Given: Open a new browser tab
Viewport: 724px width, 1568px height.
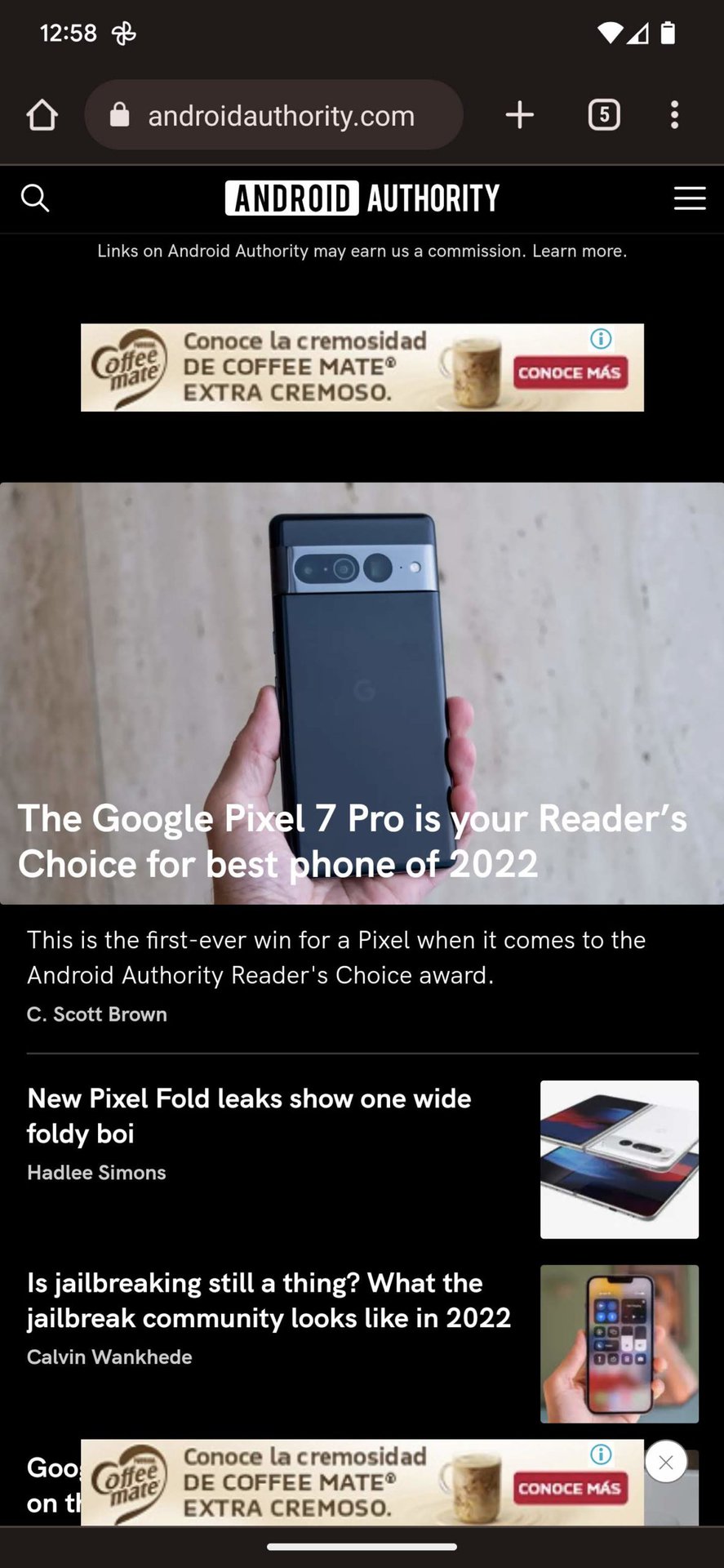Looking at the screenshot, I should tap(520, 115).
